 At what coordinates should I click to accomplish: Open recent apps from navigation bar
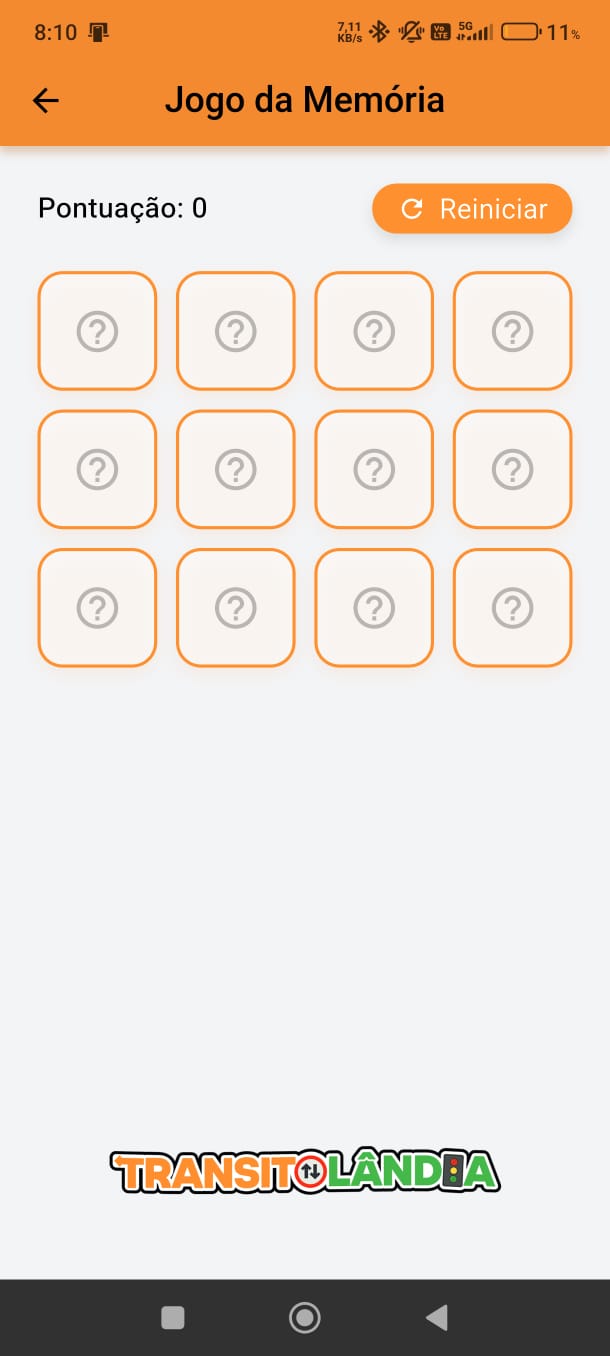click(x=173, y=1317)
